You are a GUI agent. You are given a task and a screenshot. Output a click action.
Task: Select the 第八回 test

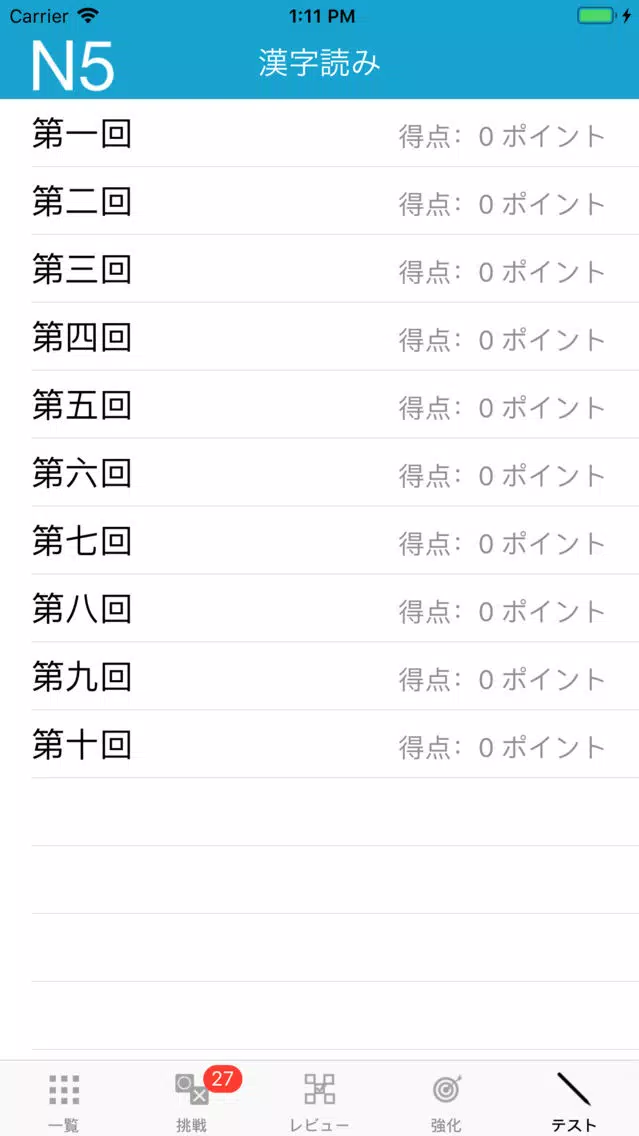click(x=320, y=609)
